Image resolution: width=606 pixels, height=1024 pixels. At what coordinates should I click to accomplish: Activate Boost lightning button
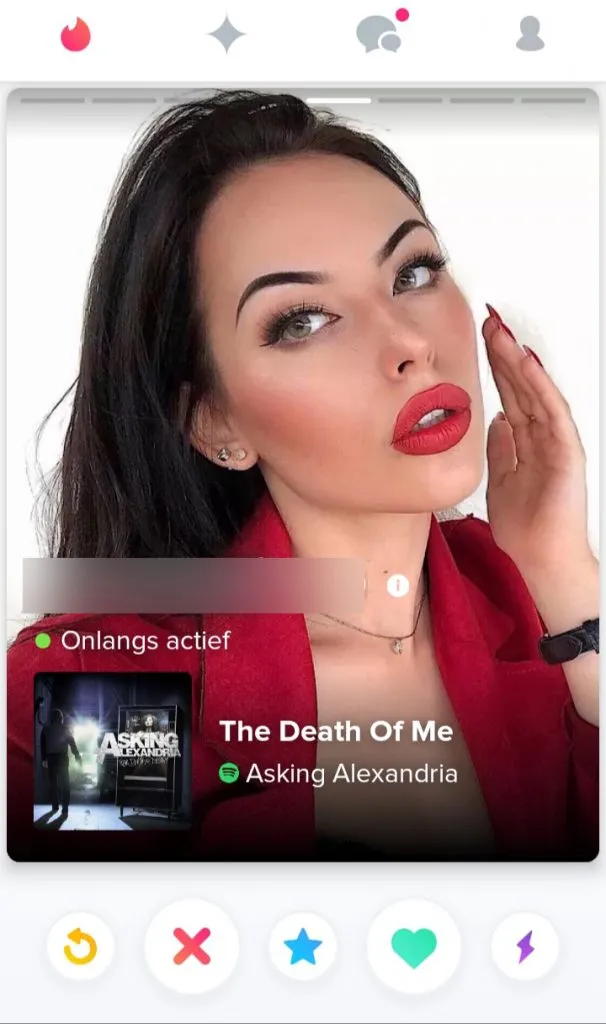coord(525,946)
